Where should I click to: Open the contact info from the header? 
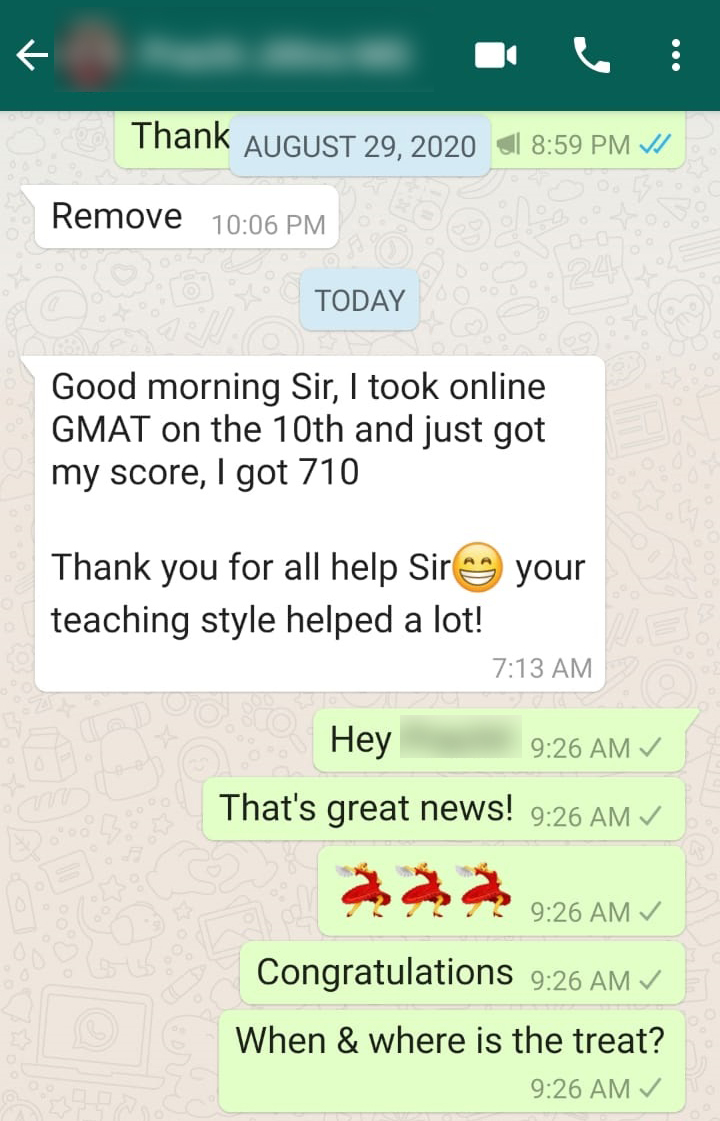click(x=270, y=56)
